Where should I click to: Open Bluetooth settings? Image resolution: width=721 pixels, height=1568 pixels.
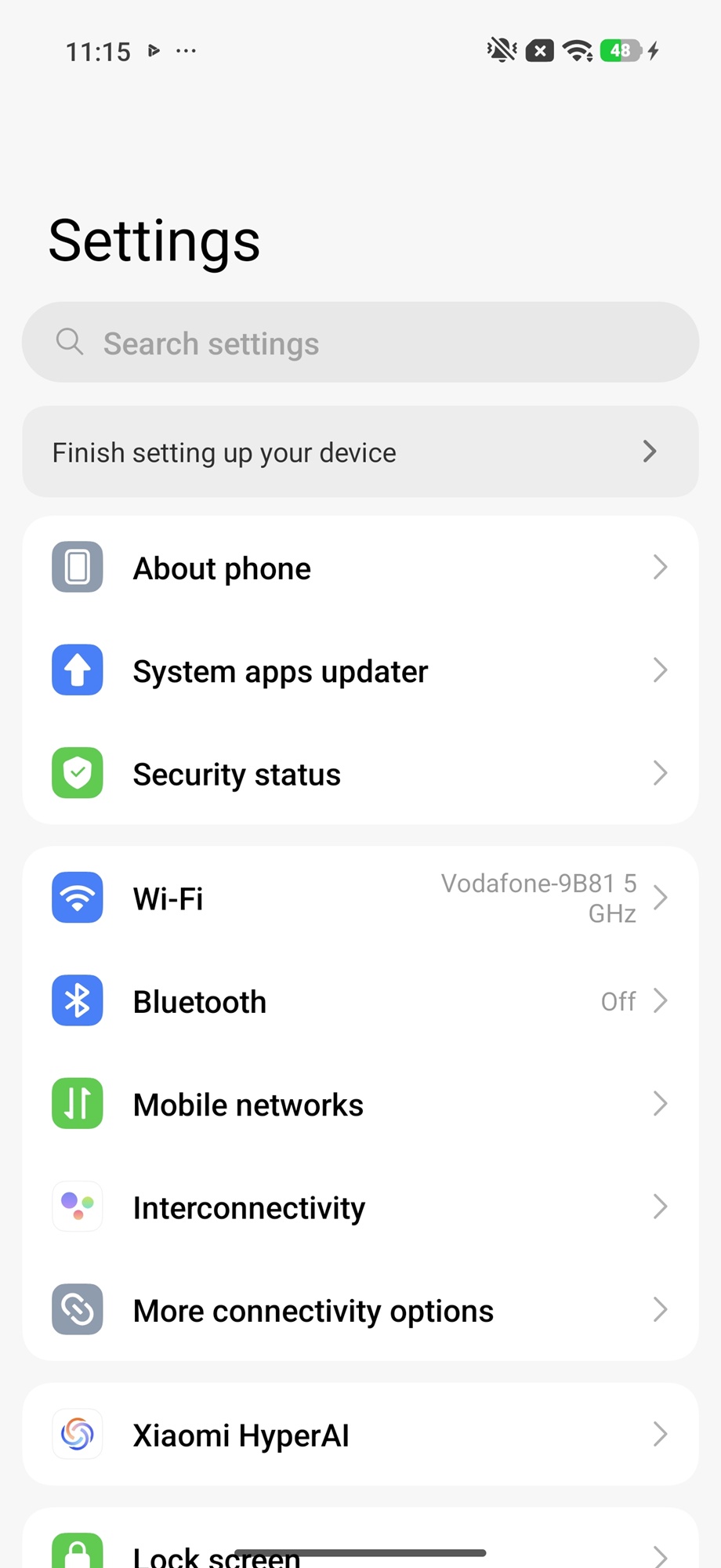(360, 1001)
